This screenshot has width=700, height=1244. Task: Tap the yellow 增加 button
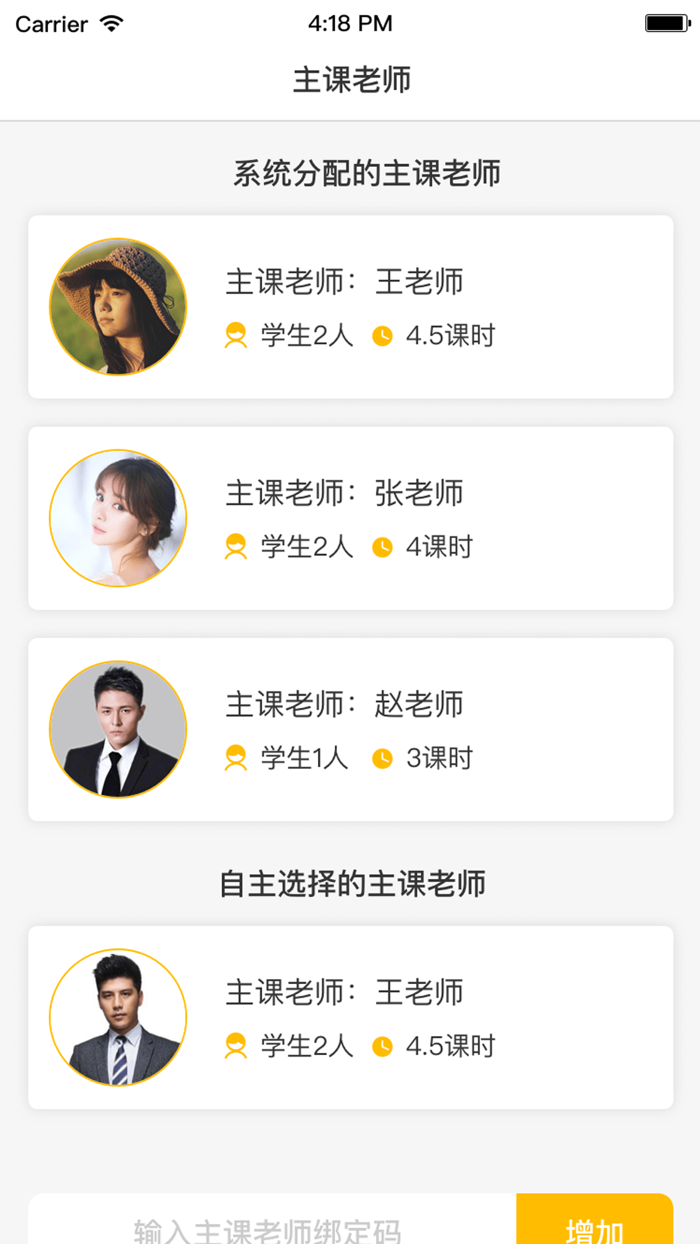[x=594, y=1226]
